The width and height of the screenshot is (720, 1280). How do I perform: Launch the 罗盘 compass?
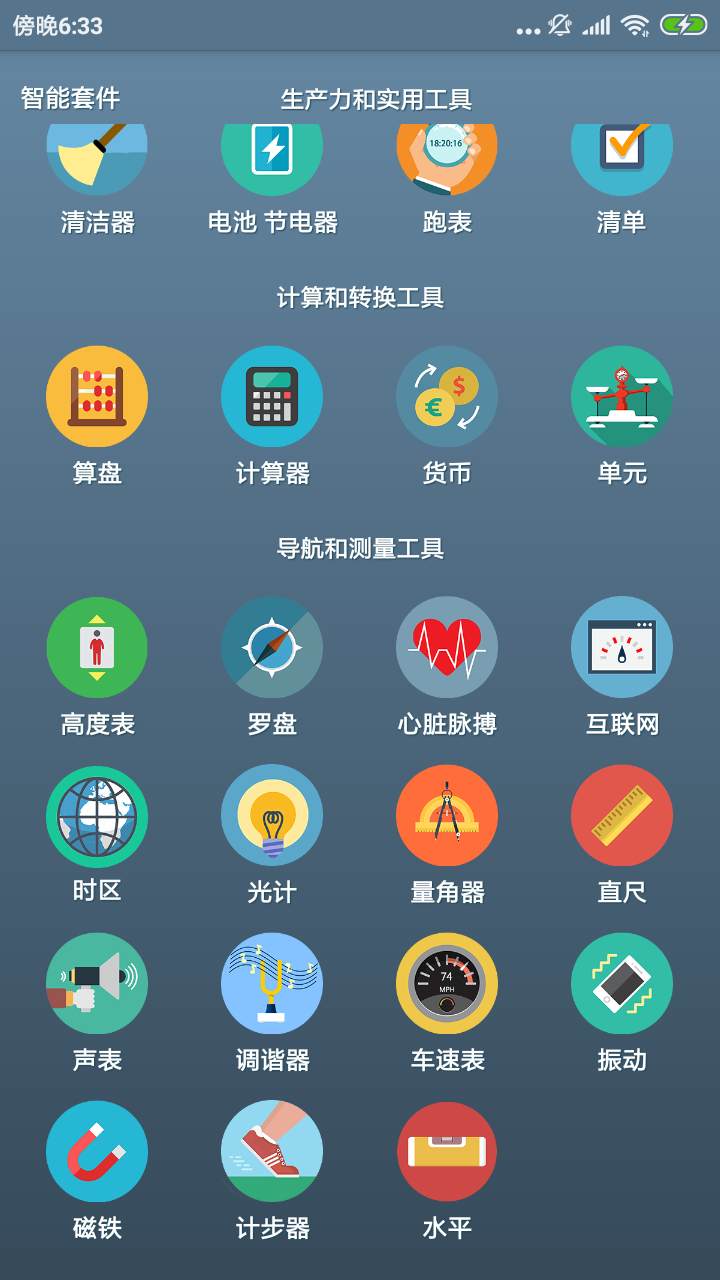(x=272, y=647)
